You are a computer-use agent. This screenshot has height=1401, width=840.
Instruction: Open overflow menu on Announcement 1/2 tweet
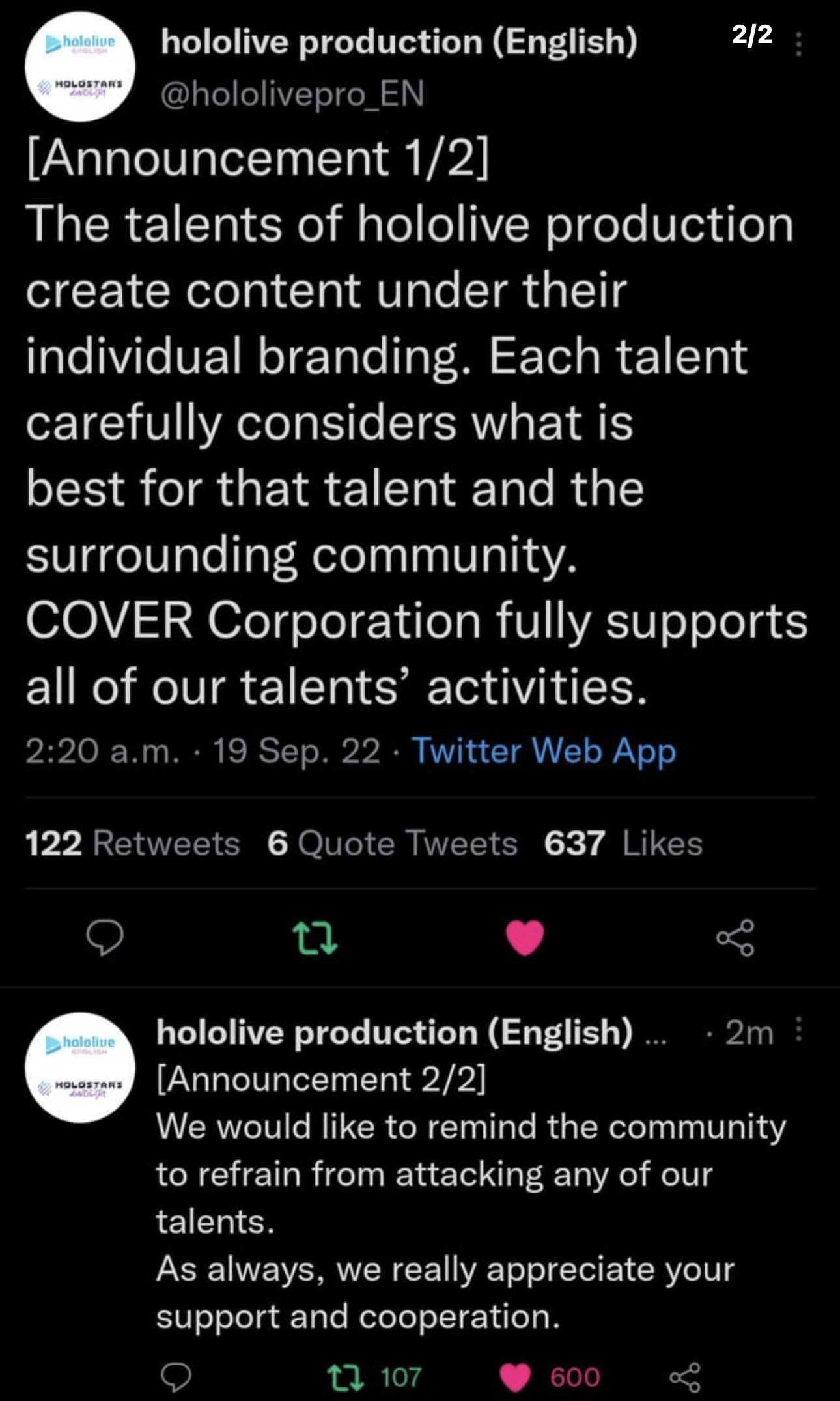pyautogui.click(x=799, y=44)
